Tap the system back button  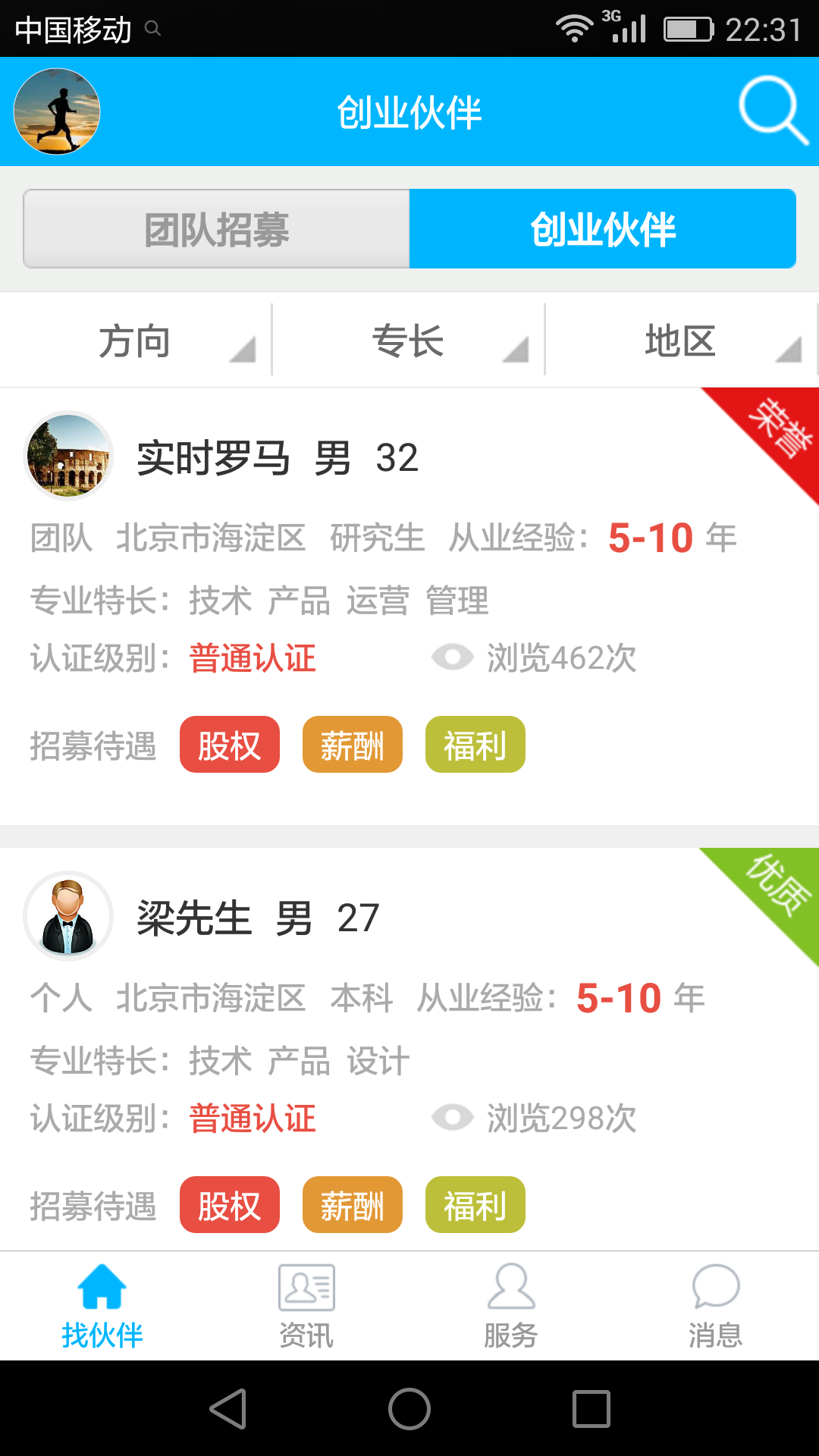point(227,1409)
